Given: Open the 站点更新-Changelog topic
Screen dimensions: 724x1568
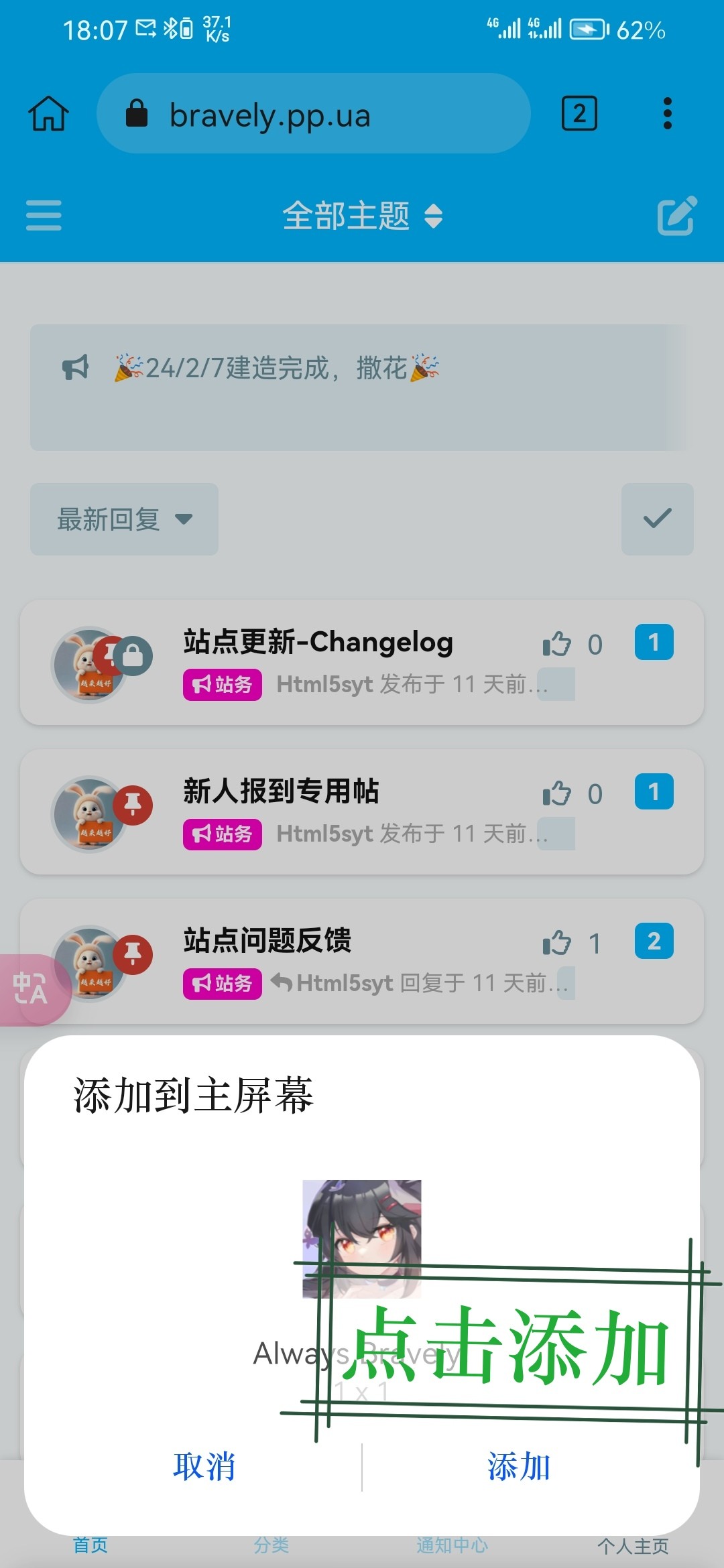Looking at the screenshot, I should pos(318,642).
